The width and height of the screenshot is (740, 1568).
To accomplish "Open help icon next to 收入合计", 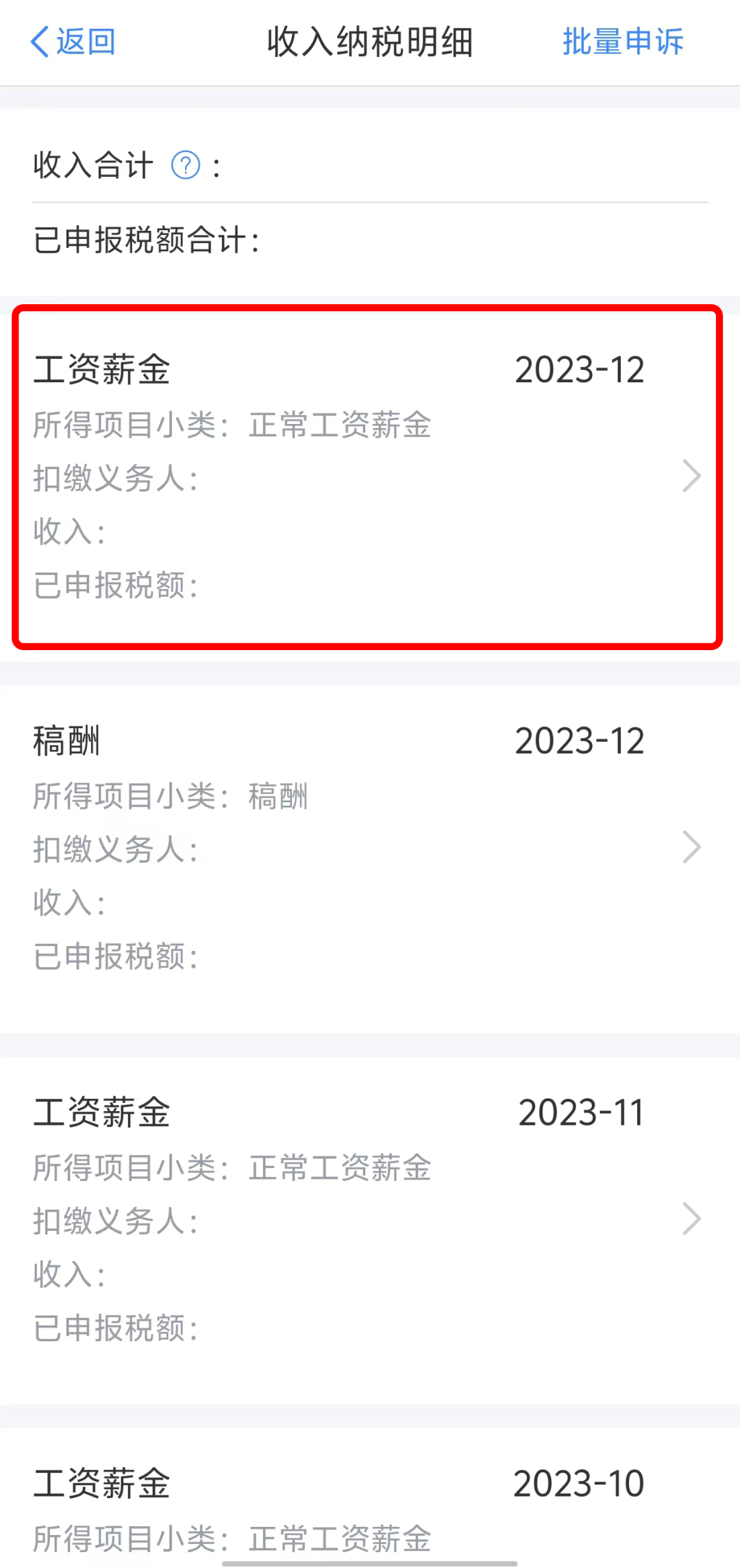I will coord(185,165).
